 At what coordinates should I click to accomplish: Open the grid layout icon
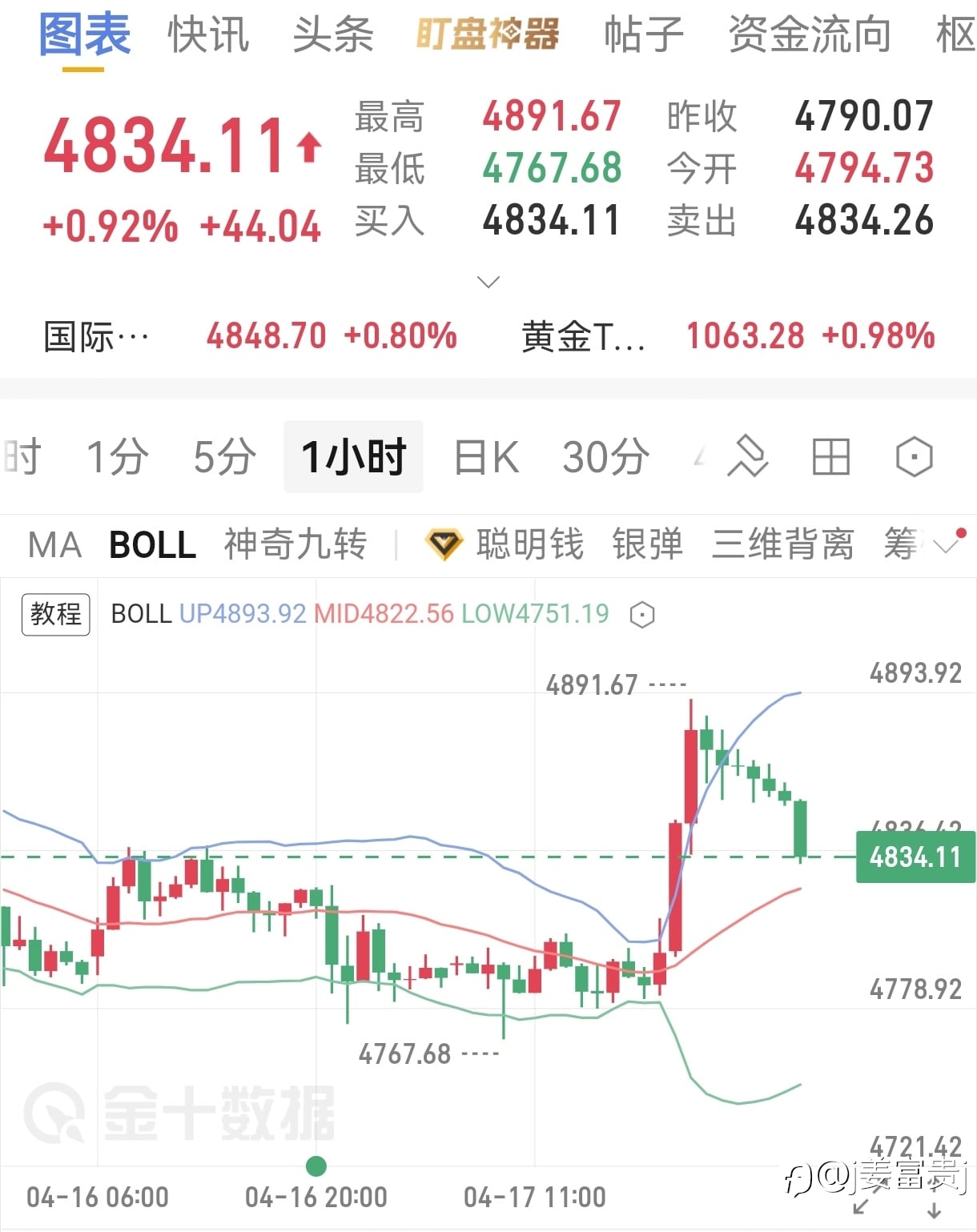click(830, 457)
